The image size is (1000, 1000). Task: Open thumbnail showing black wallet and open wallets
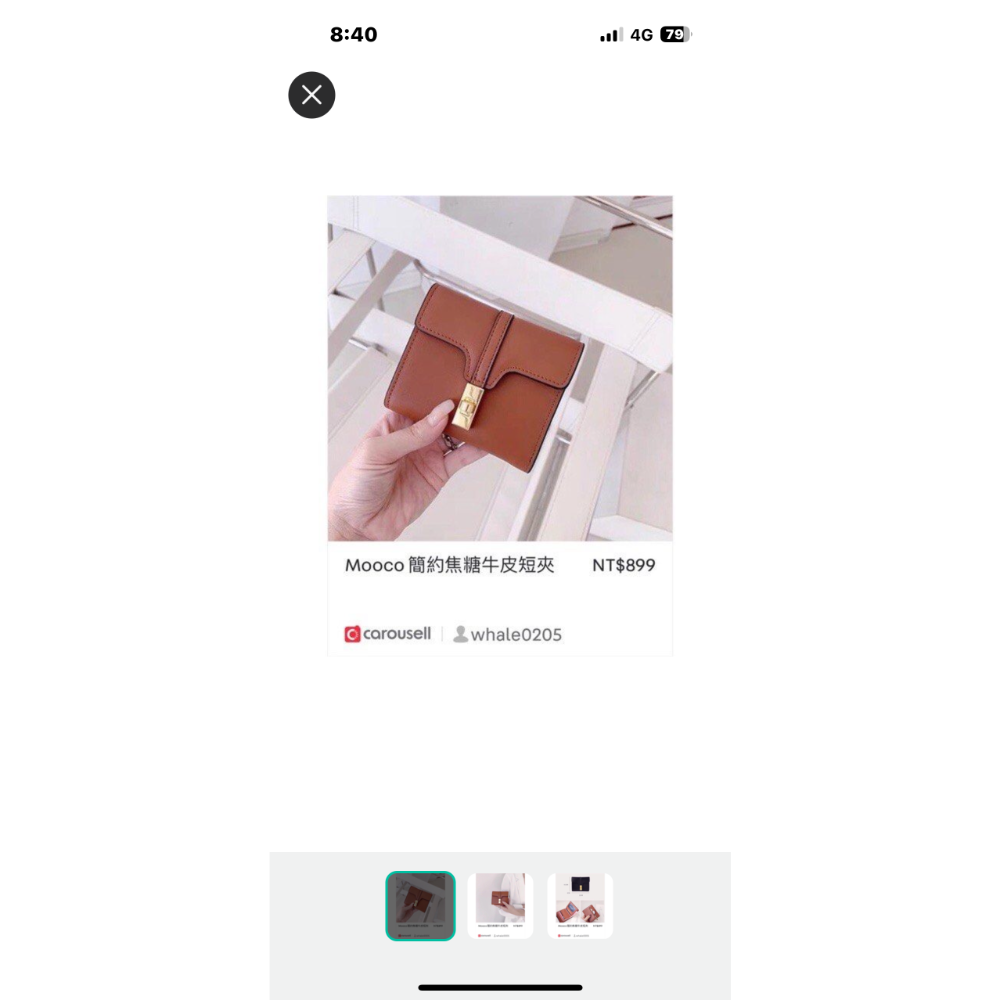[580, 906]
